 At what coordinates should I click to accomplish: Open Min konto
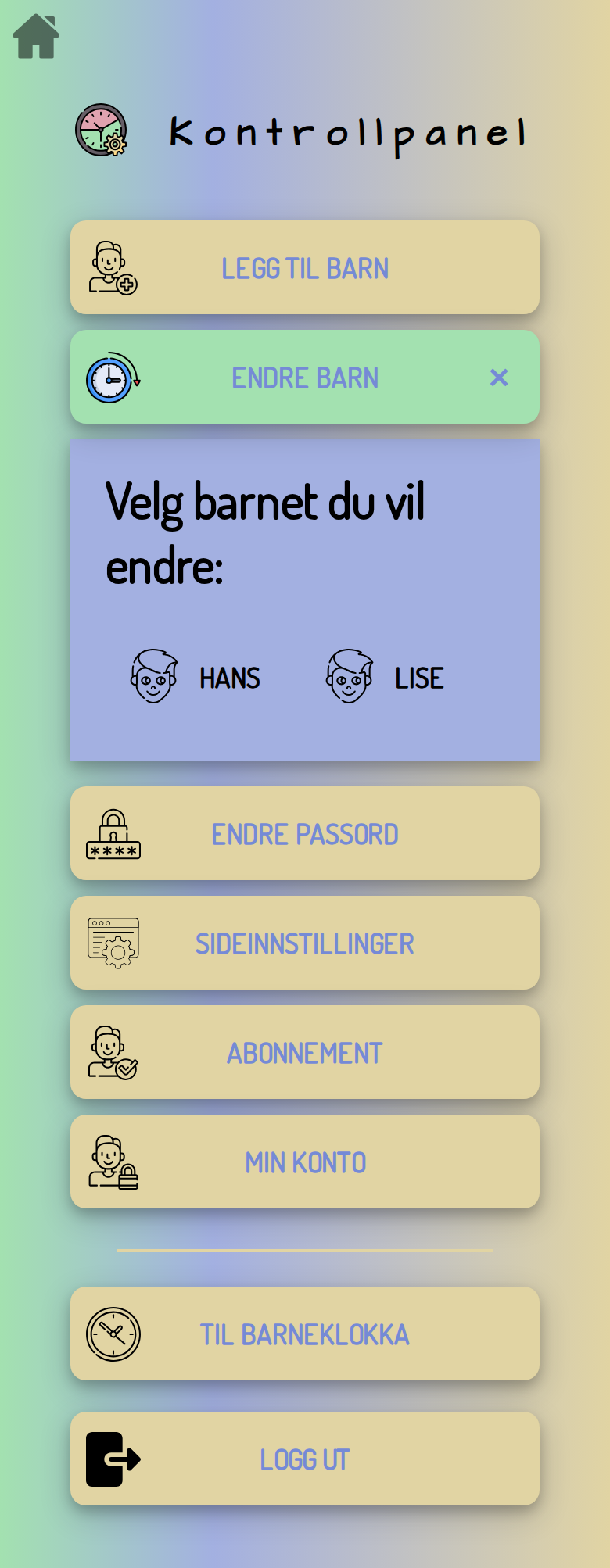coord(305,1162)
